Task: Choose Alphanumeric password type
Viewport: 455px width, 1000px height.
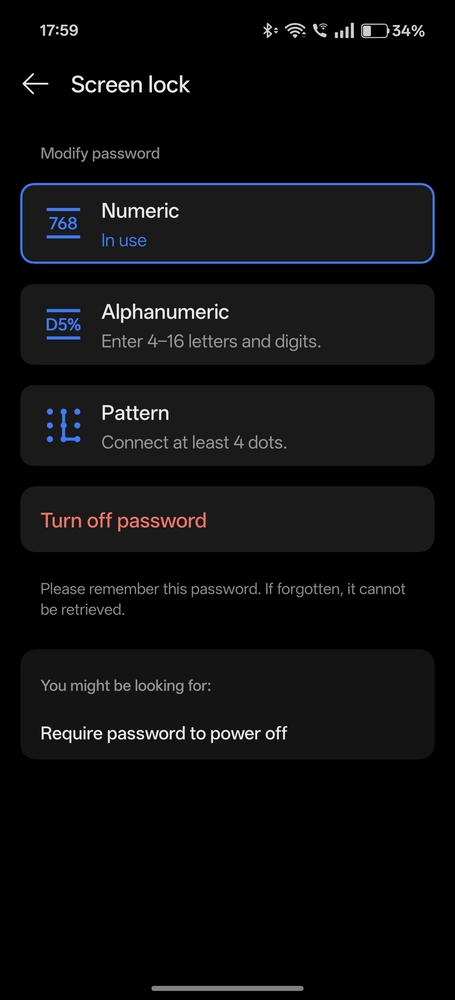Action: tap(227, 324)
